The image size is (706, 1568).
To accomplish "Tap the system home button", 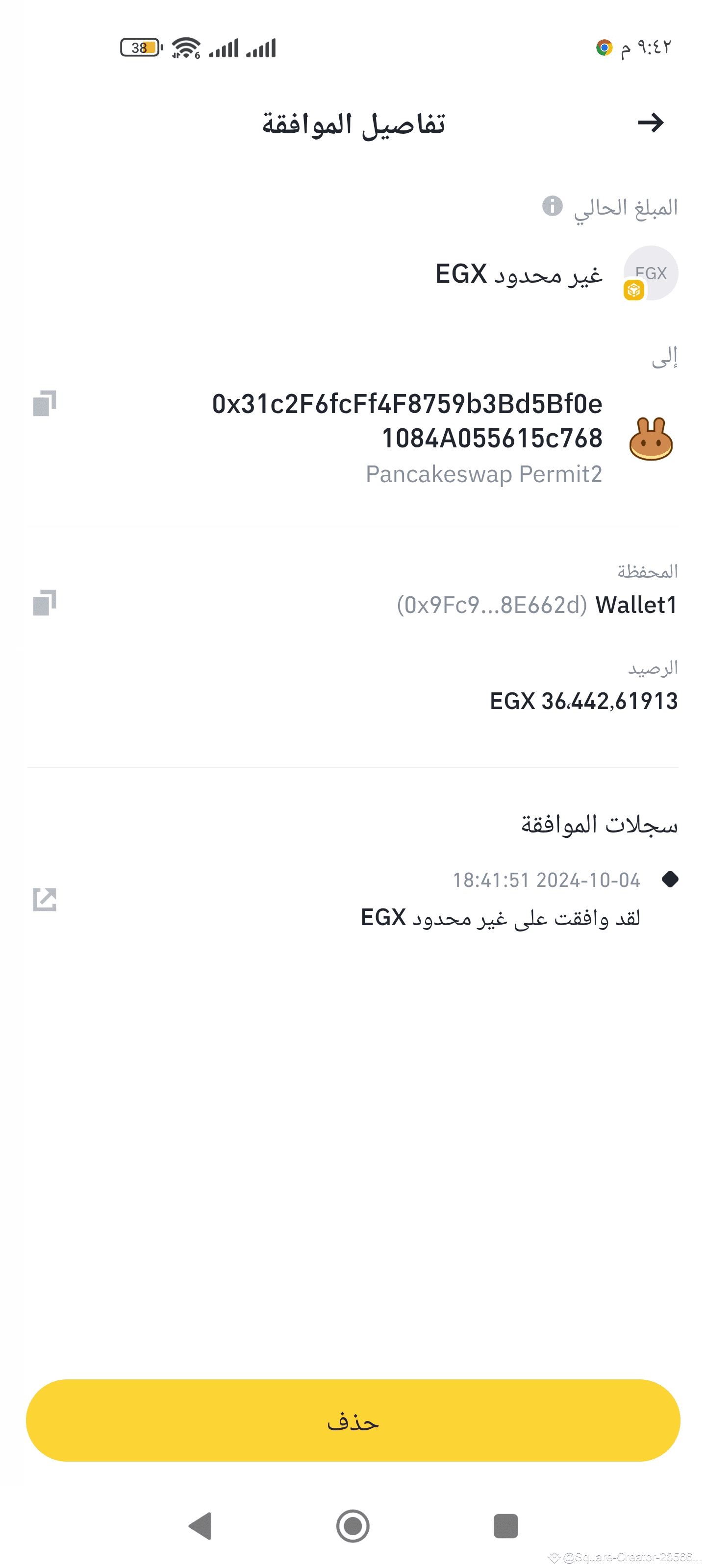I will click(x=353, y=1525).
